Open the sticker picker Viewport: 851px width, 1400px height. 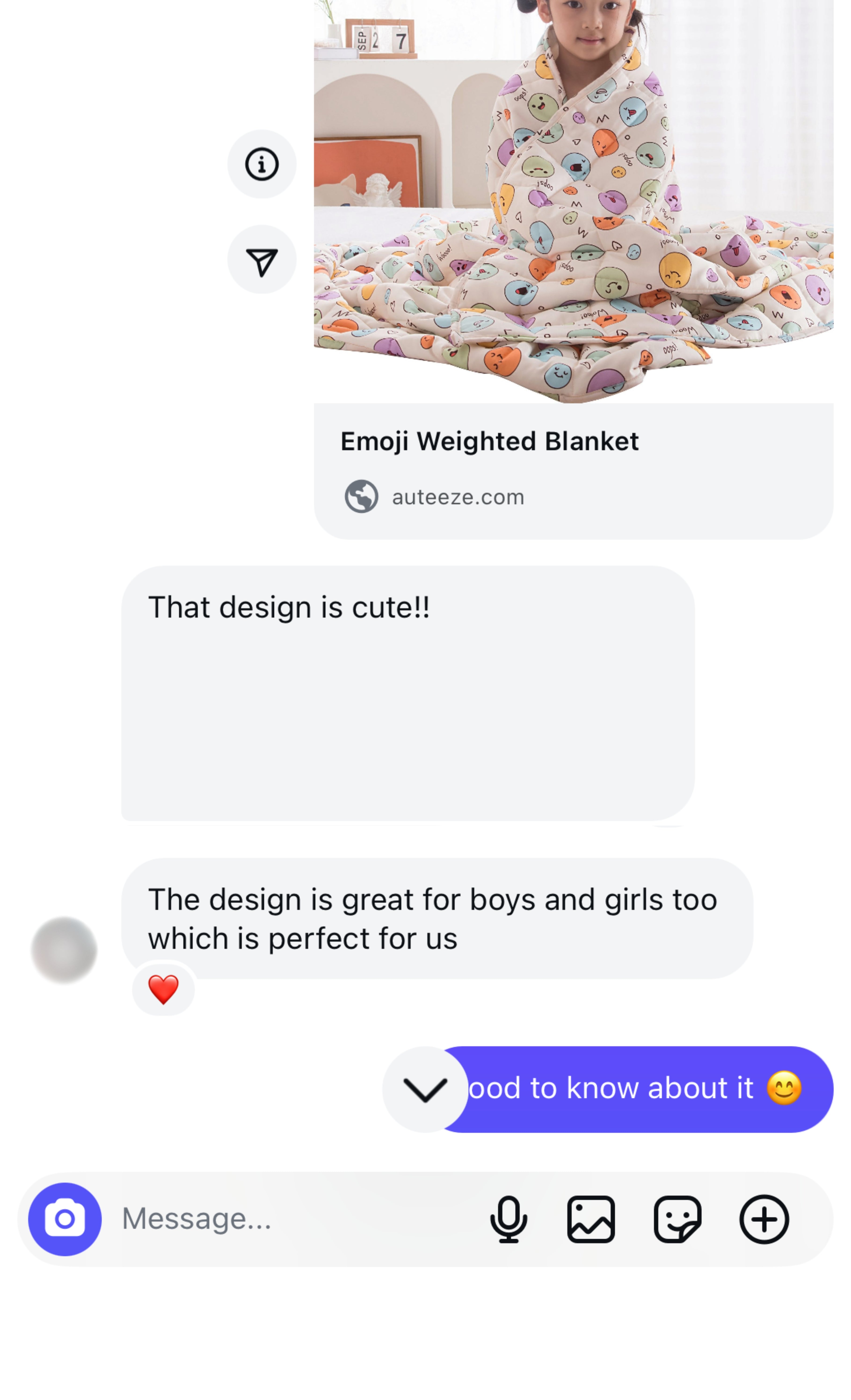tap(677, 1219)
